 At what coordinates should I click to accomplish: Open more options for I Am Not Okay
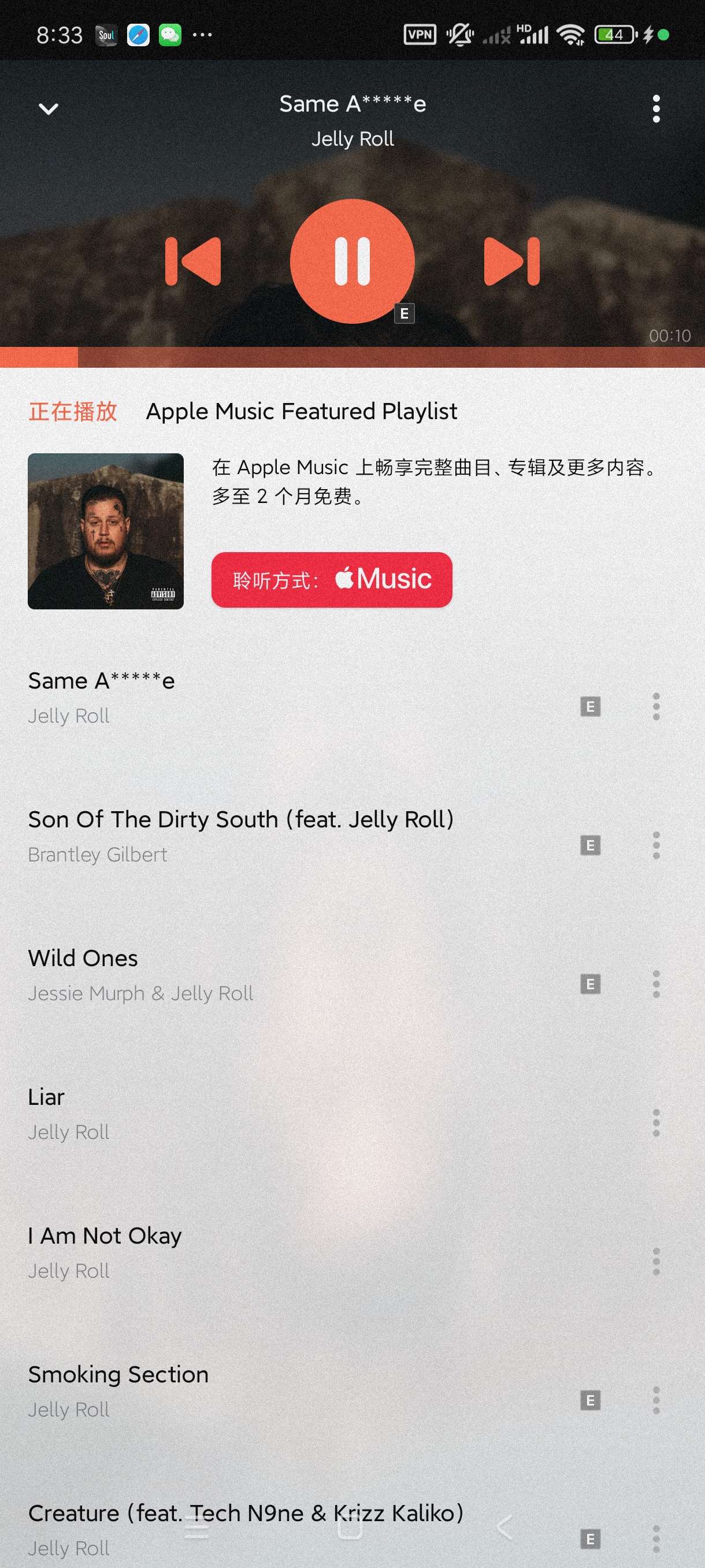pos(656,1262)
